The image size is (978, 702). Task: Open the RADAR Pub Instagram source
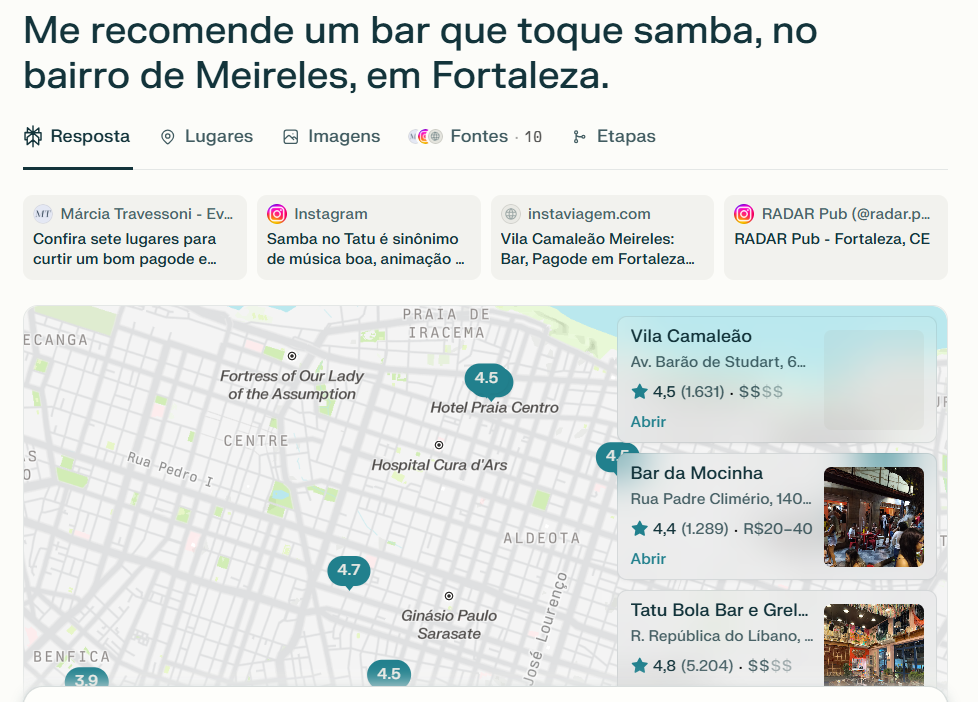835,237
